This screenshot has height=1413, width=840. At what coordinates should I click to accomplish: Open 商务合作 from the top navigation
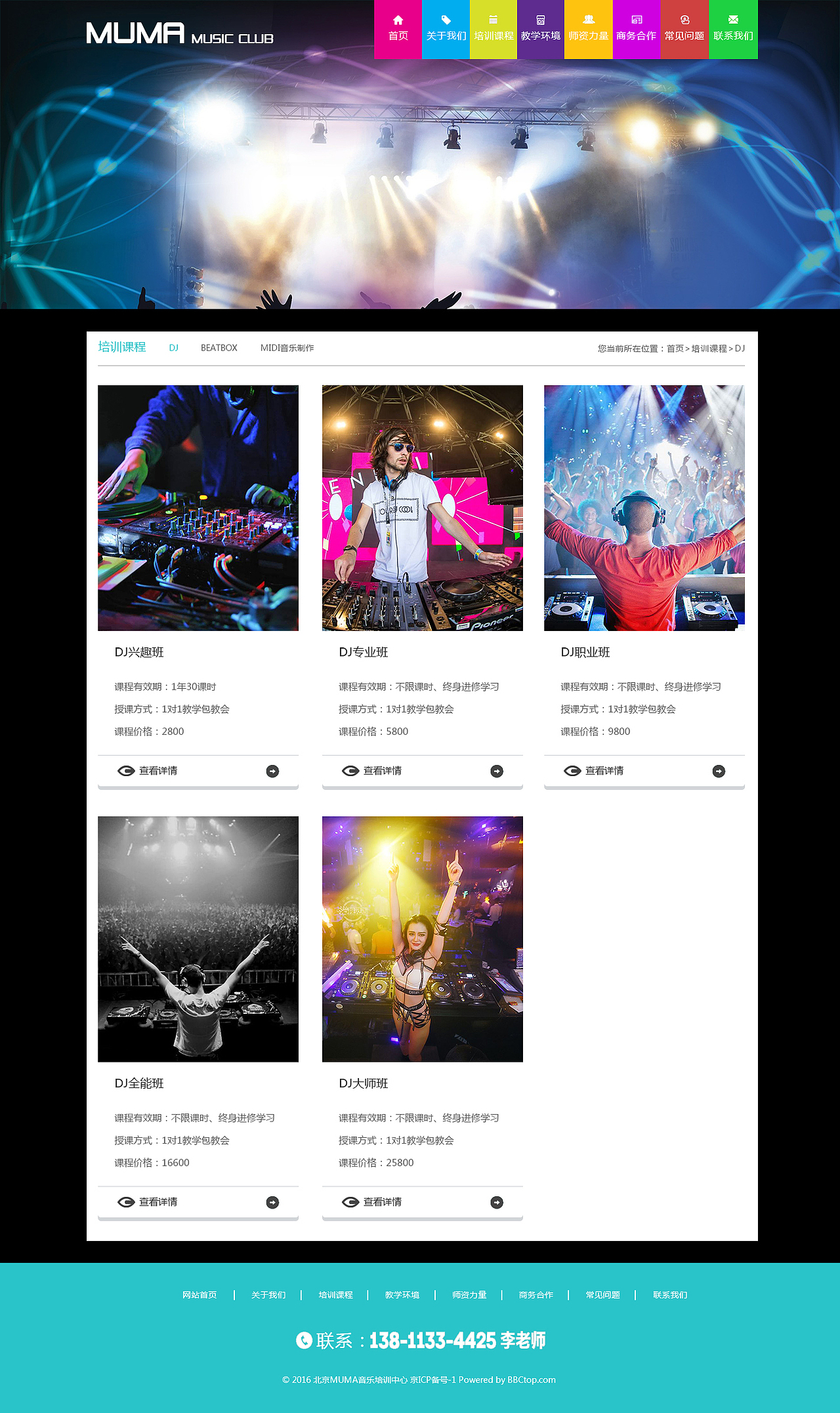(x=636, y=30)
